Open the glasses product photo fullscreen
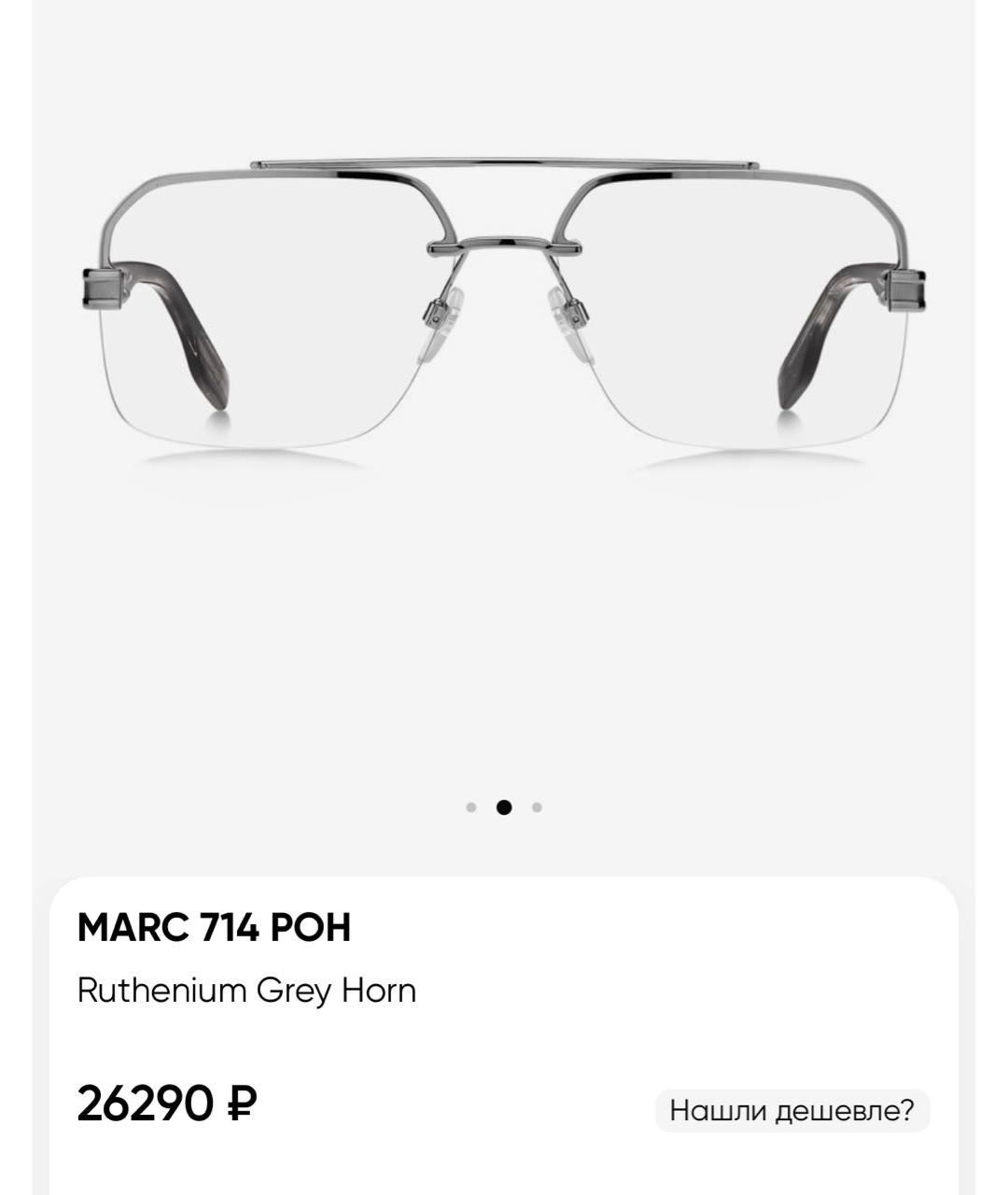 tap(504, 308)
